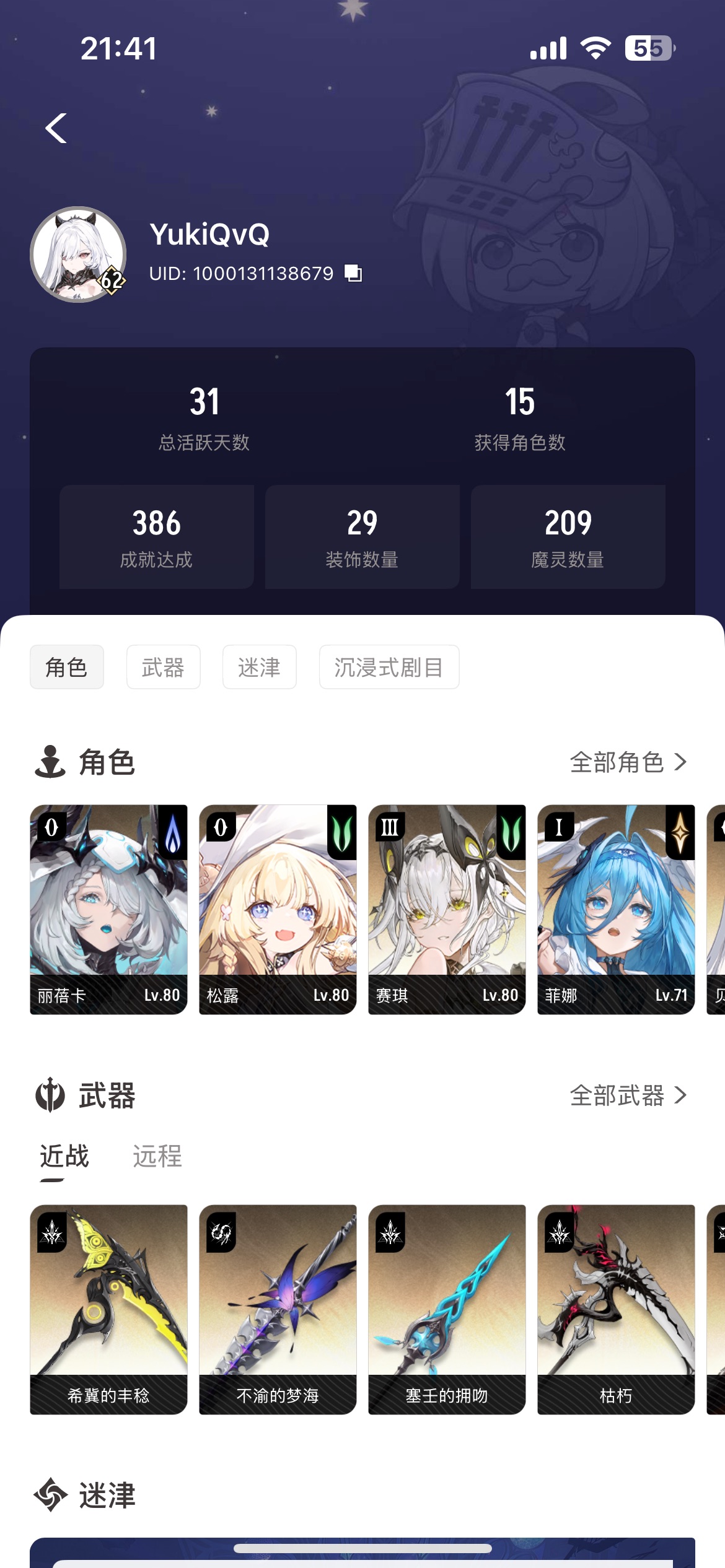
Task: Copy the UID with the copy icon
Action: 353,272
